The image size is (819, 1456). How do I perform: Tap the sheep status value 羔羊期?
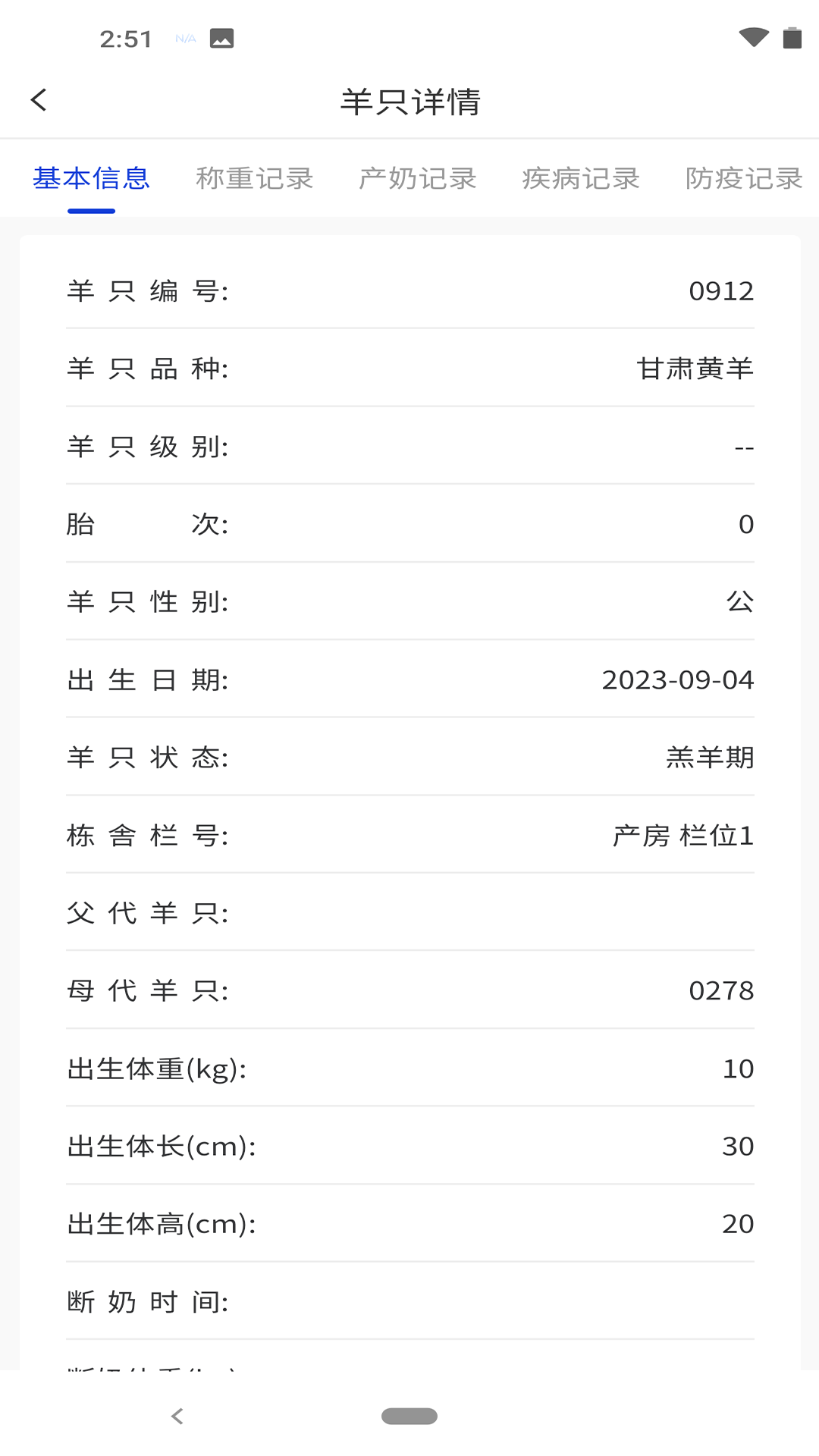click(708, 758)
